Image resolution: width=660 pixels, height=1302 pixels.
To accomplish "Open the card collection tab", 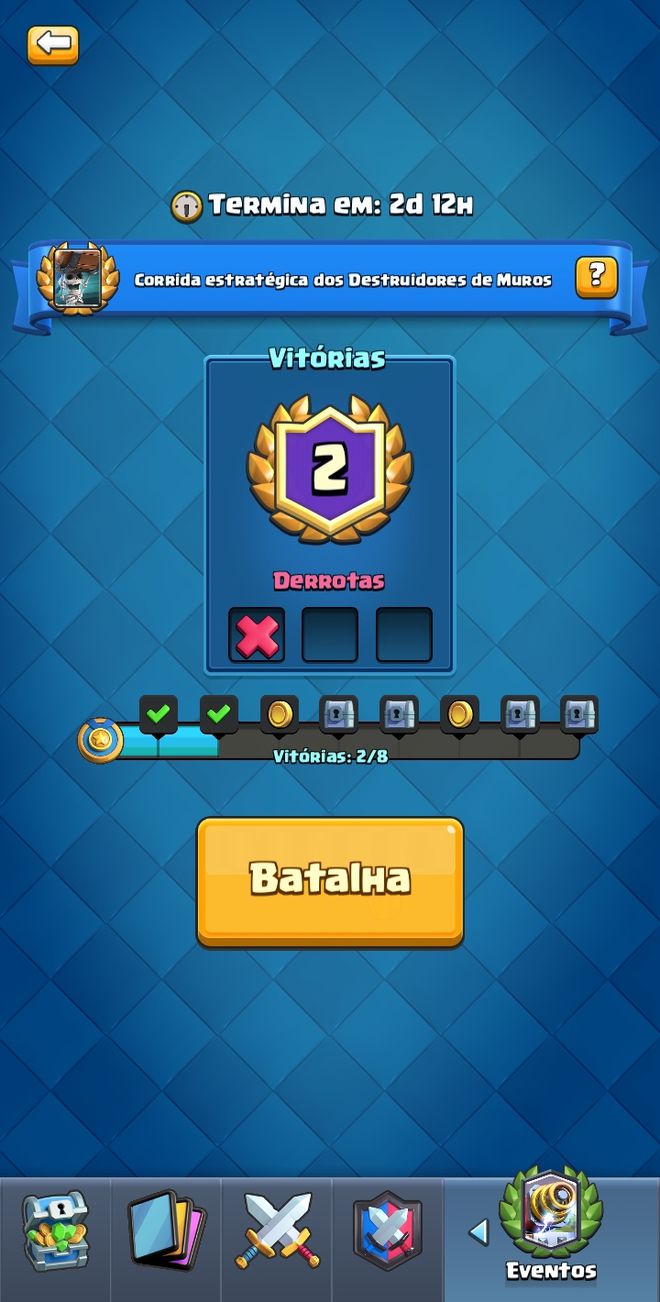I will click(x=166, y=1230).
